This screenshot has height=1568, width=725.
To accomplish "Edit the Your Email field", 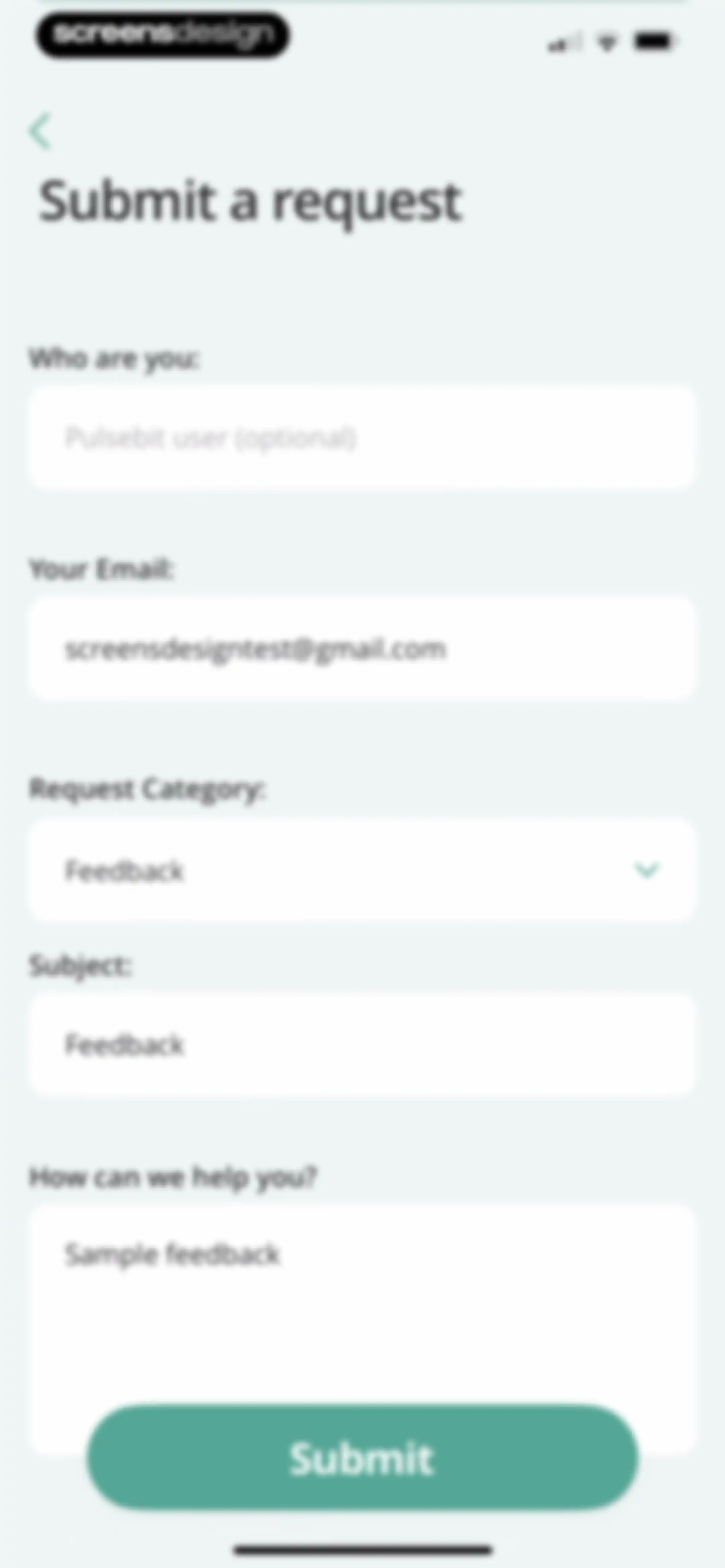I will point(362,649).
